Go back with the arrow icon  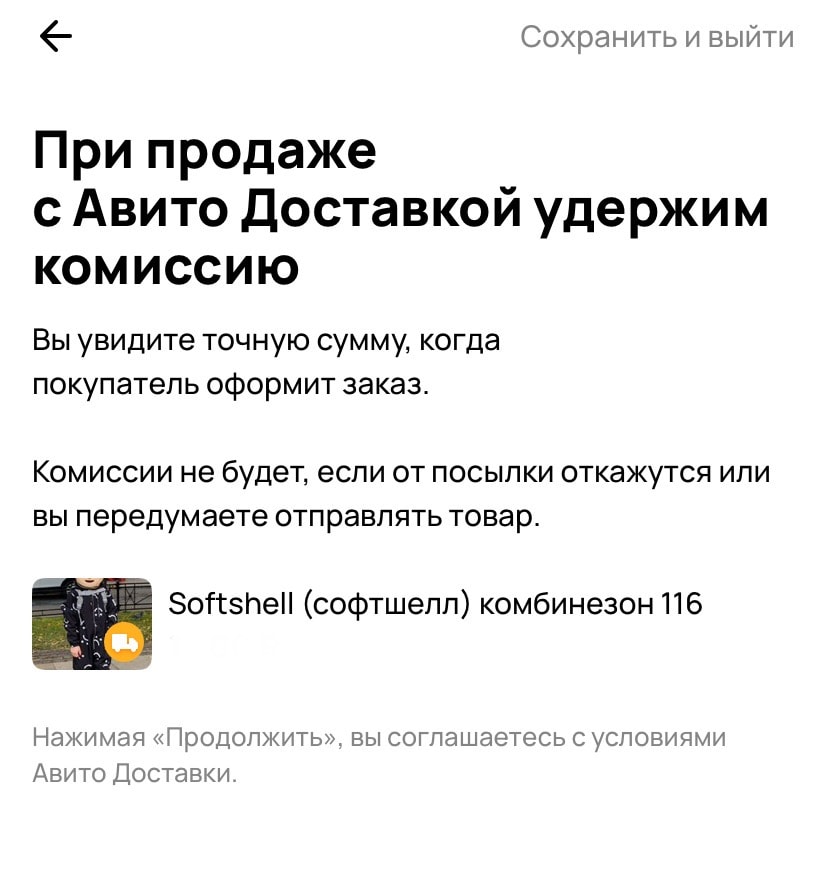pyautogui.click(x=56, y=38)
